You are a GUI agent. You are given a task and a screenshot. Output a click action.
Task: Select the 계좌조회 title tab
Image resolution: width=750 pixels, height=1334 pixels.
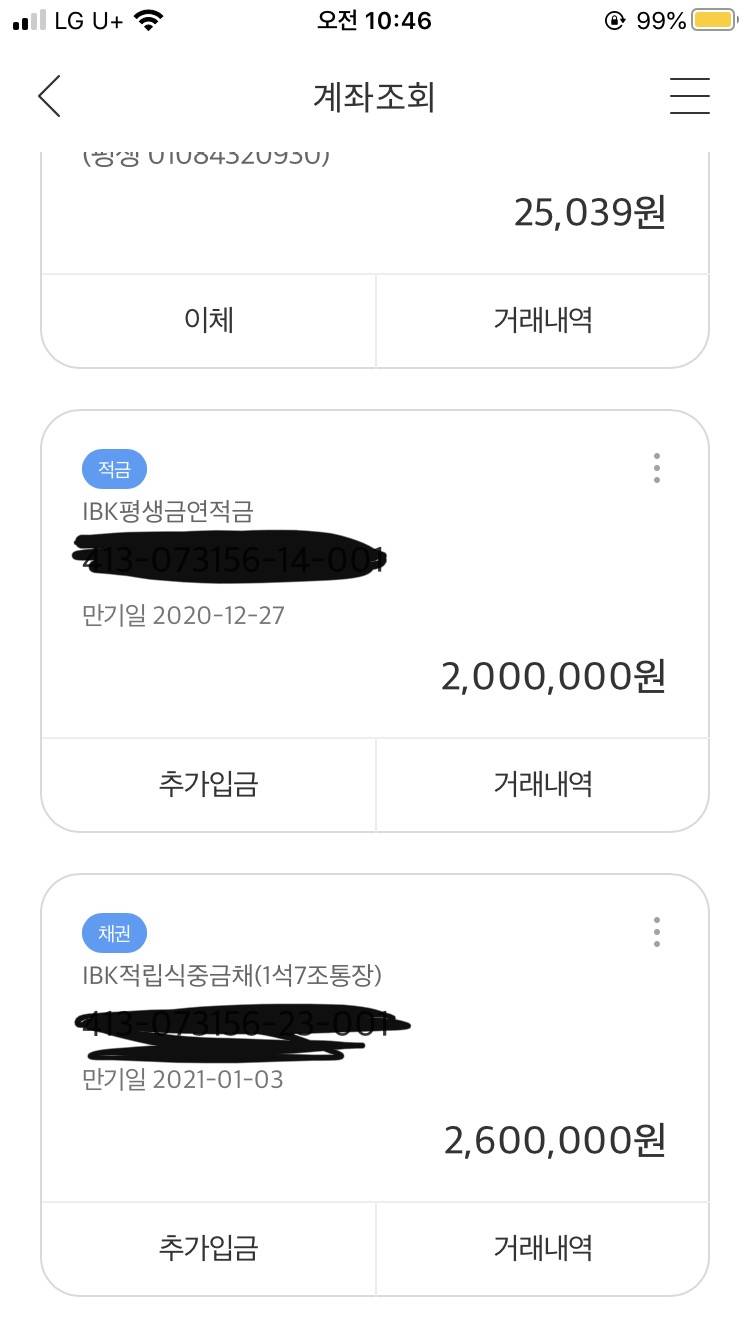(x=375, y=96)
